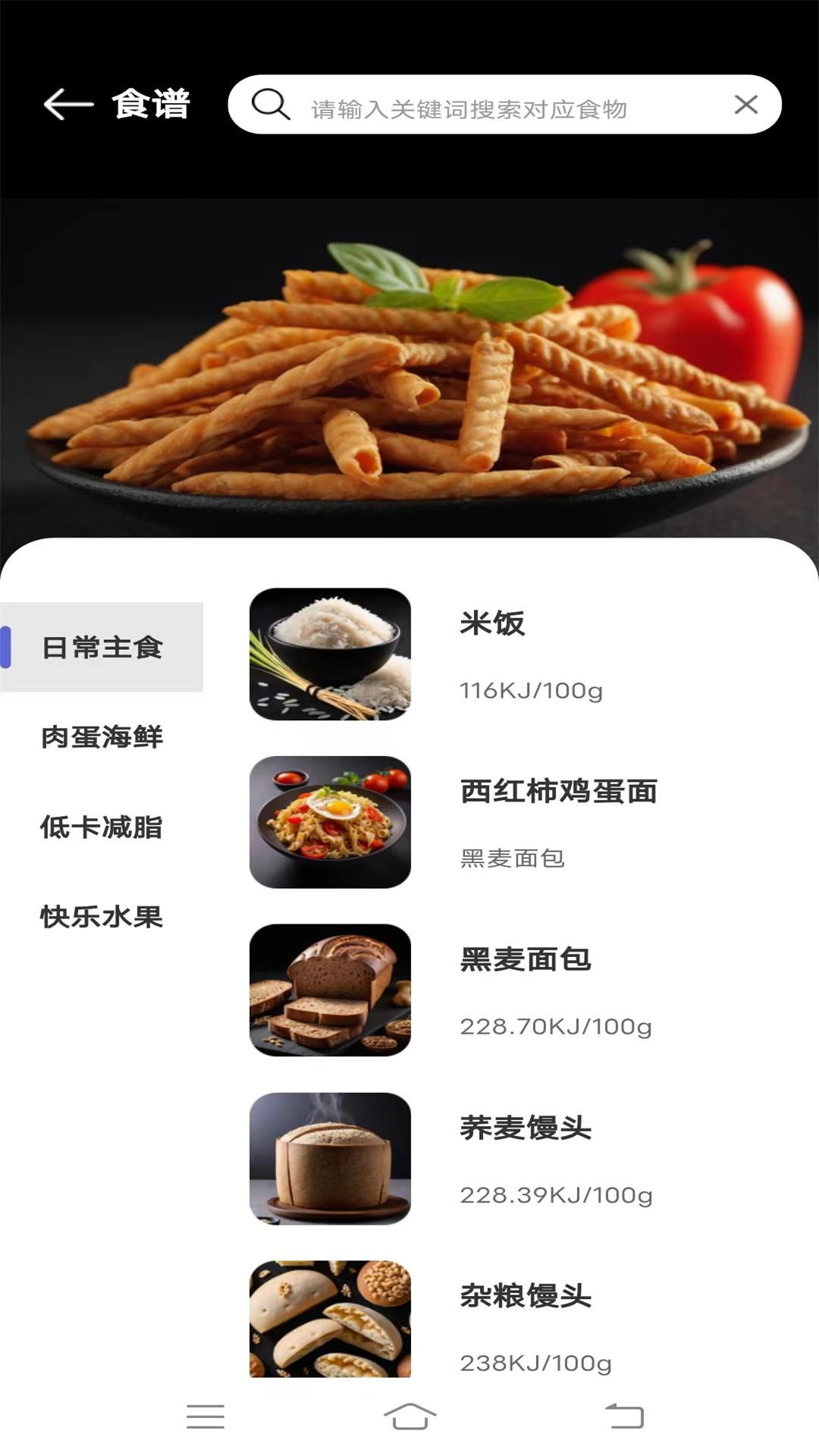The width and height of the screenshot is (819, 1456).
Task: View details of 荞麦馒头
Action: tap(523, 1129)
